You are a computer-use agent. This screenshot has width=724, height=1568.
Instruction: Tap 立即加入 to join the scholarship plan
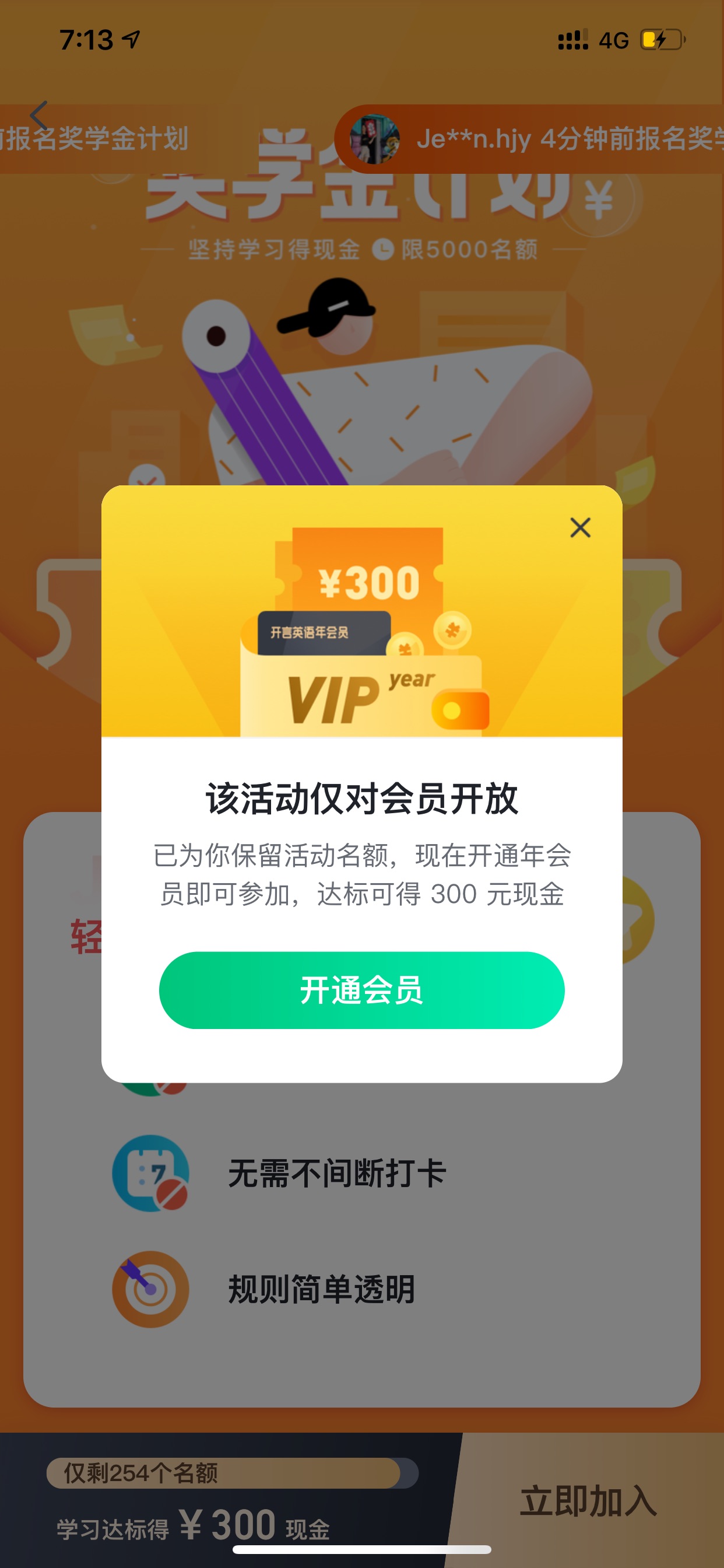click(588, 1500)
